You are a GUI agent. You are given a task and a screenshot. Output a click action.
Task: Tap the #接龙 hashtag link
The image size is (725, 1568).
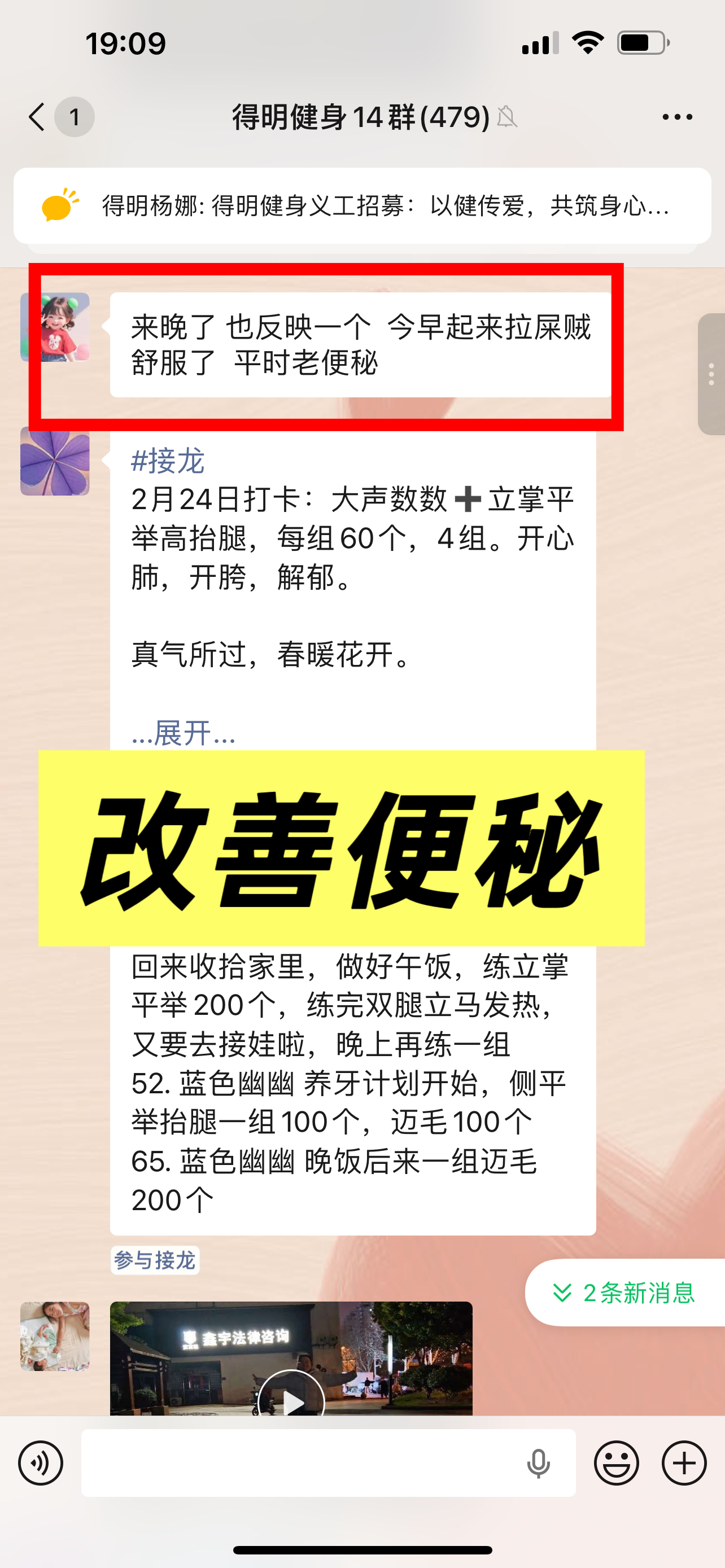[168, 461]
